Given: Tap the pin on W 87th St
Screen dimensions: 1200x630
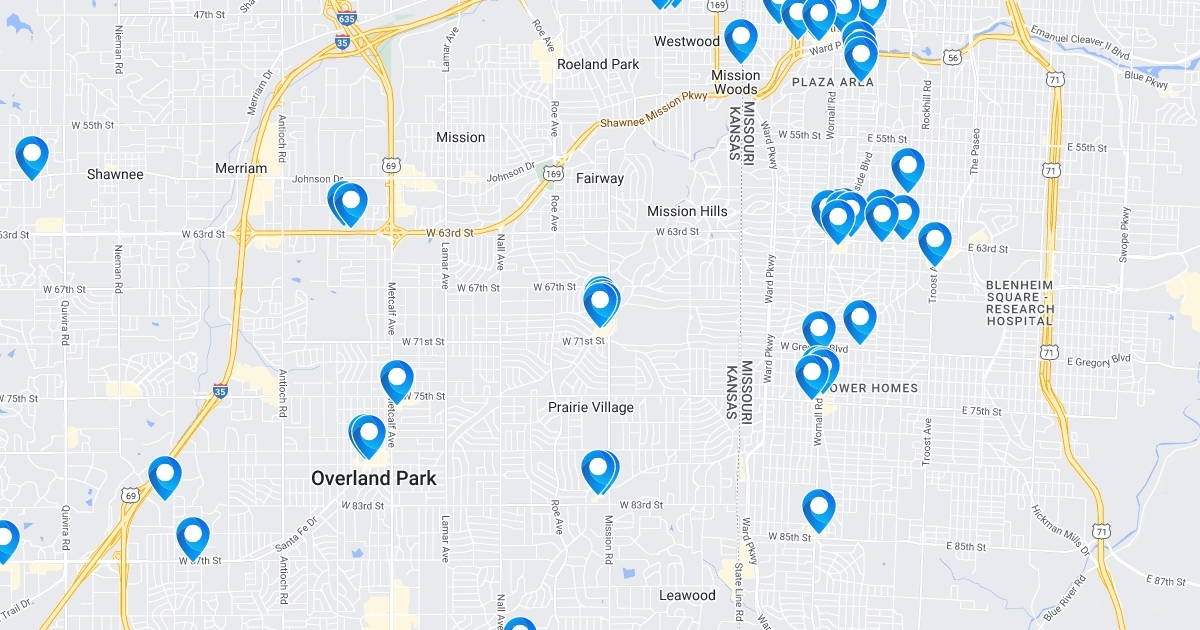Looking at the screenshot, I should [192, 536].
